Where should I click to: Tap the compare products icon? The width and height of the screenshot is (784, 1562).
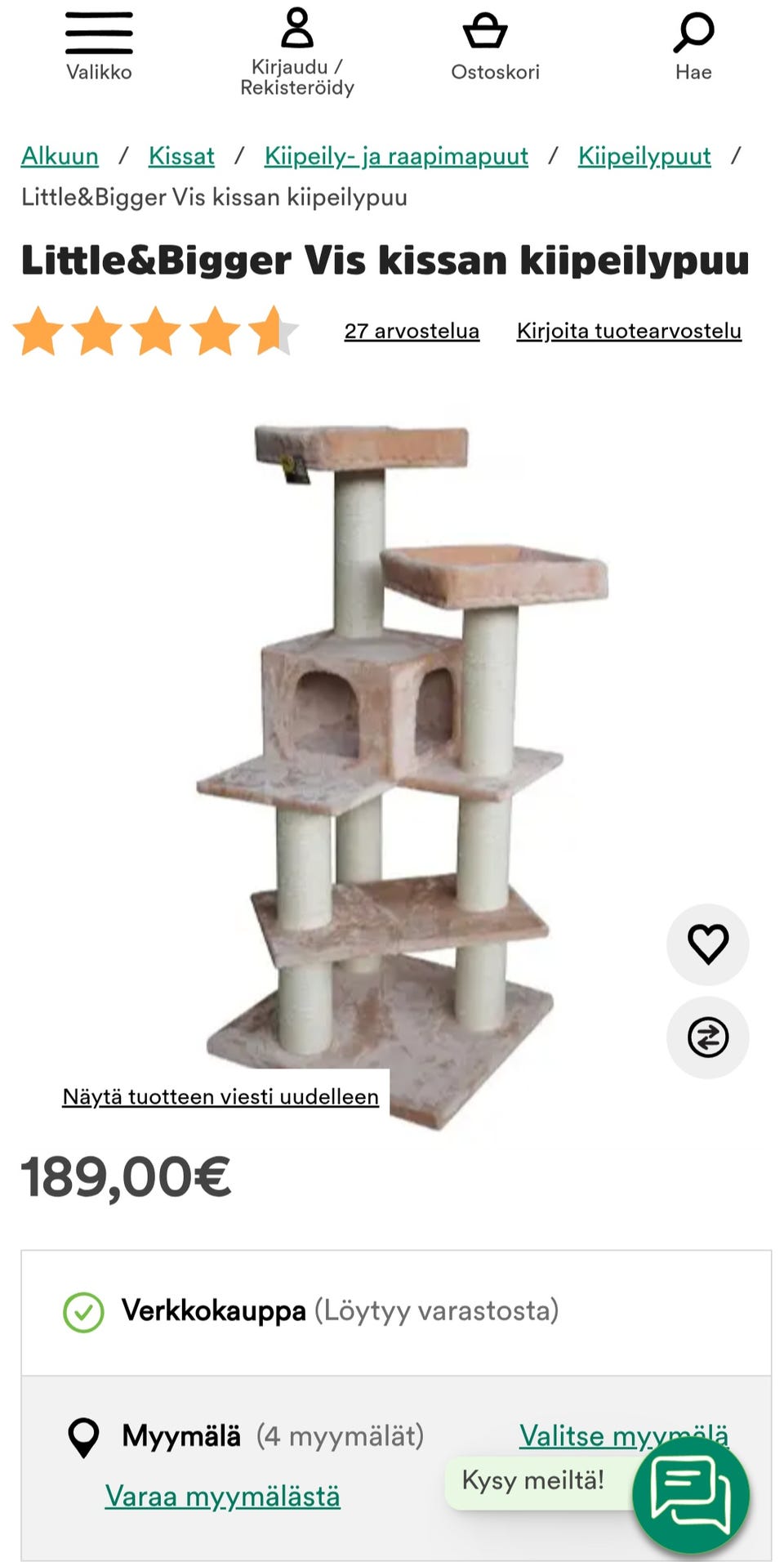(x=707, y=1038)
